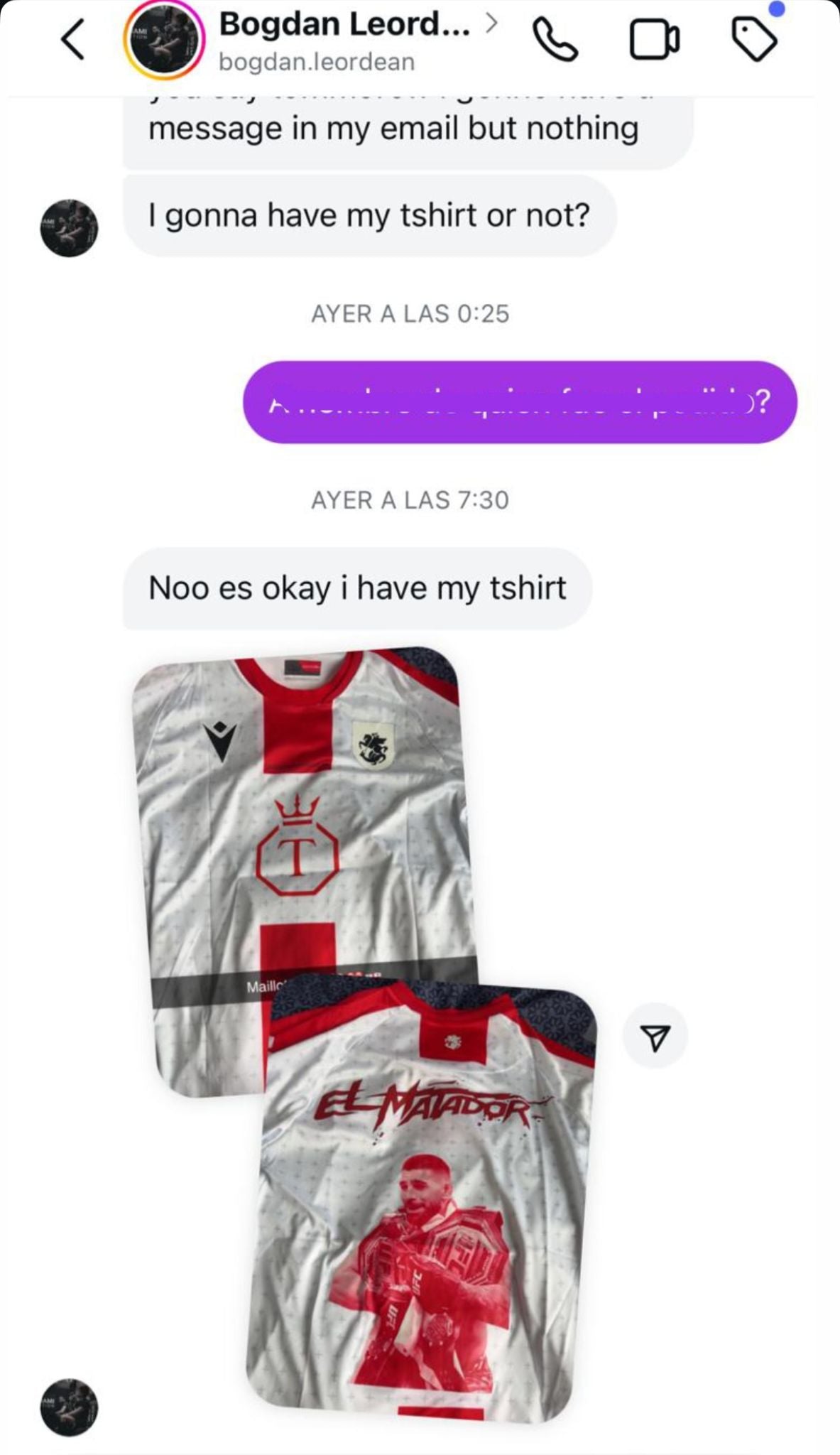Open the label tag icon

click(753, 40)
